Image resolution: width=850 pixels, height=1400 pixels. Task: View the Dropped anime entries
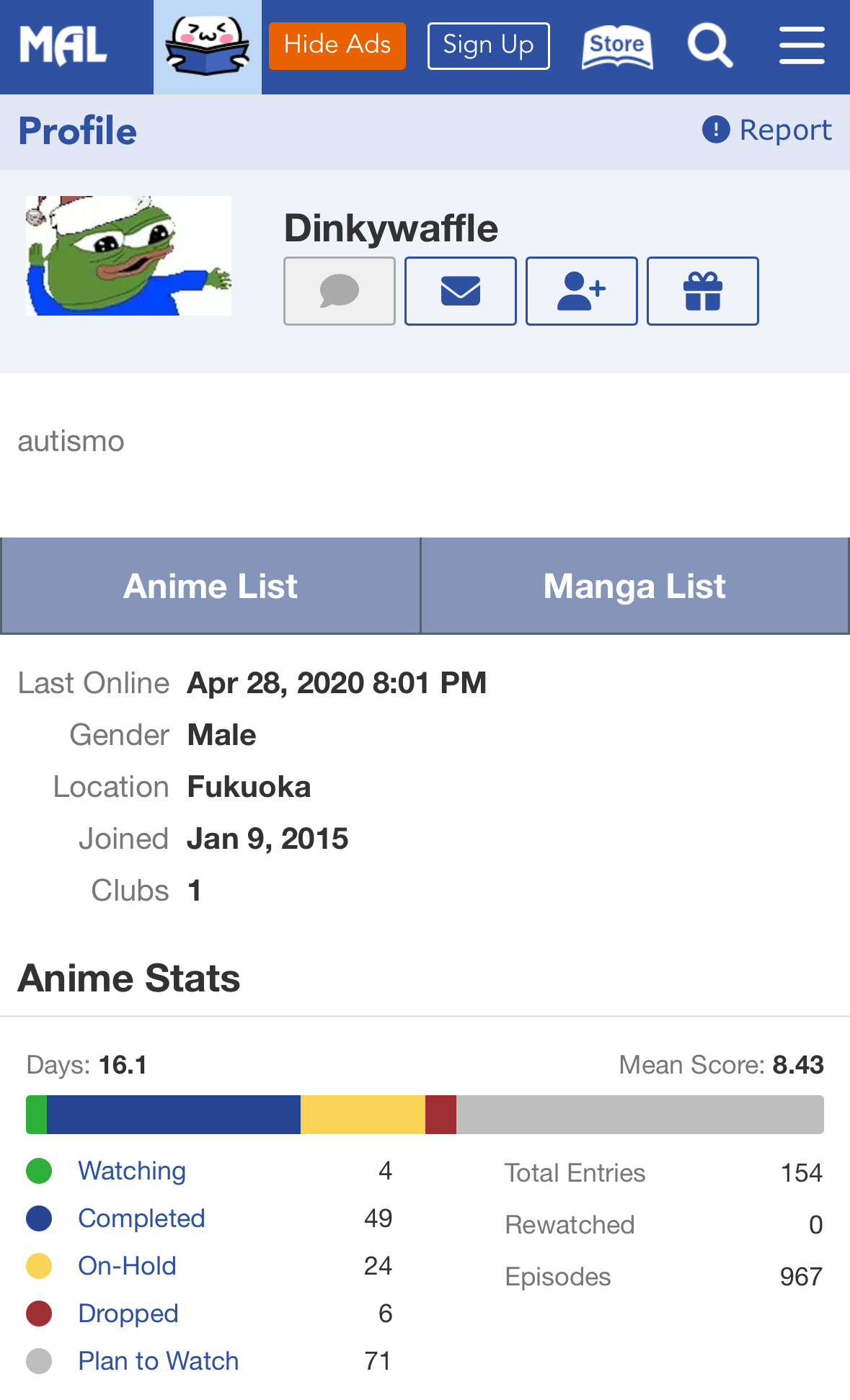click(x=128, y=1314)
